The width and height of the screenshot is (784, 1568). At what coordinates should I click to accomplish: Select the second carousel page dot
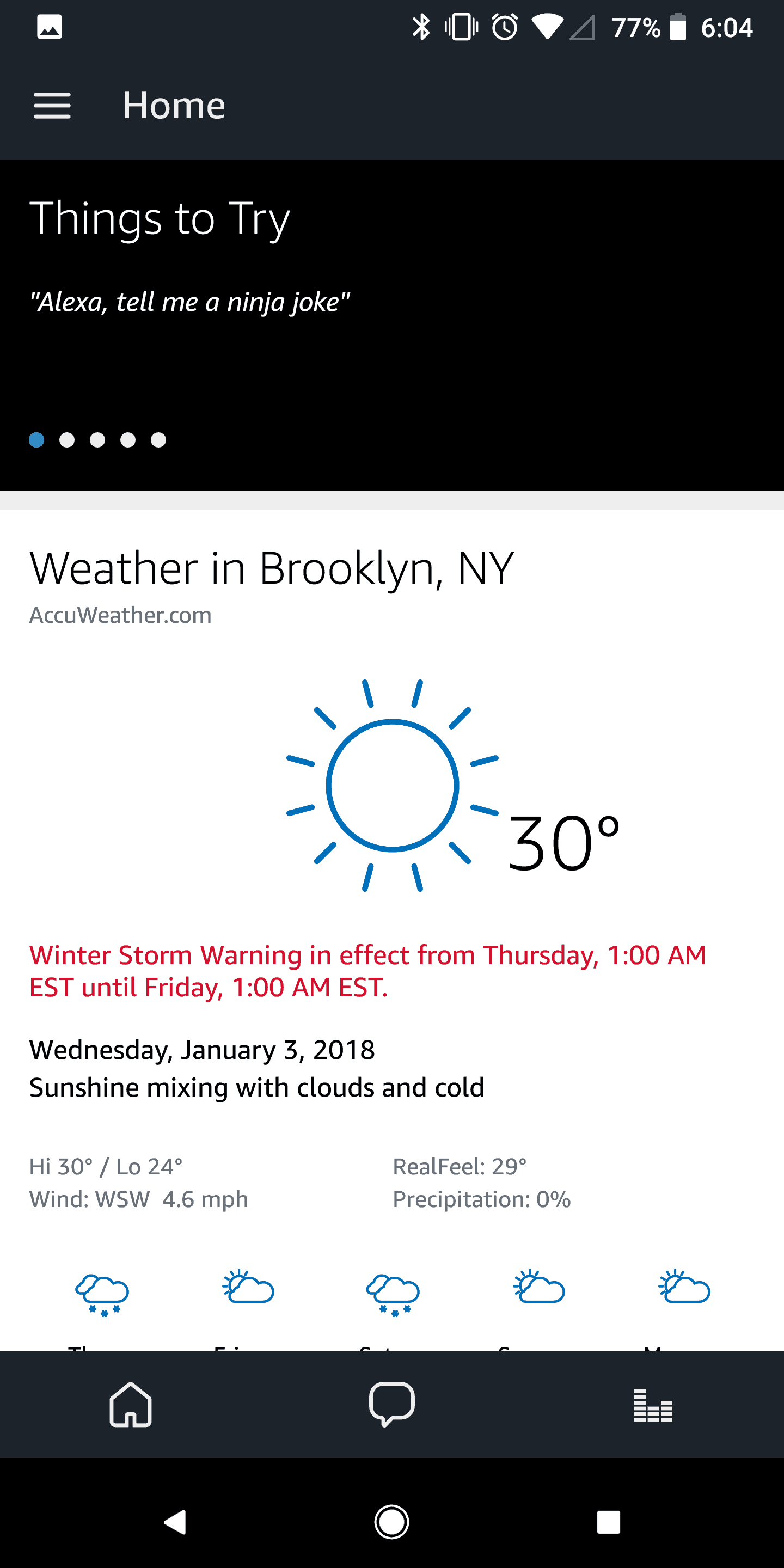67,439
